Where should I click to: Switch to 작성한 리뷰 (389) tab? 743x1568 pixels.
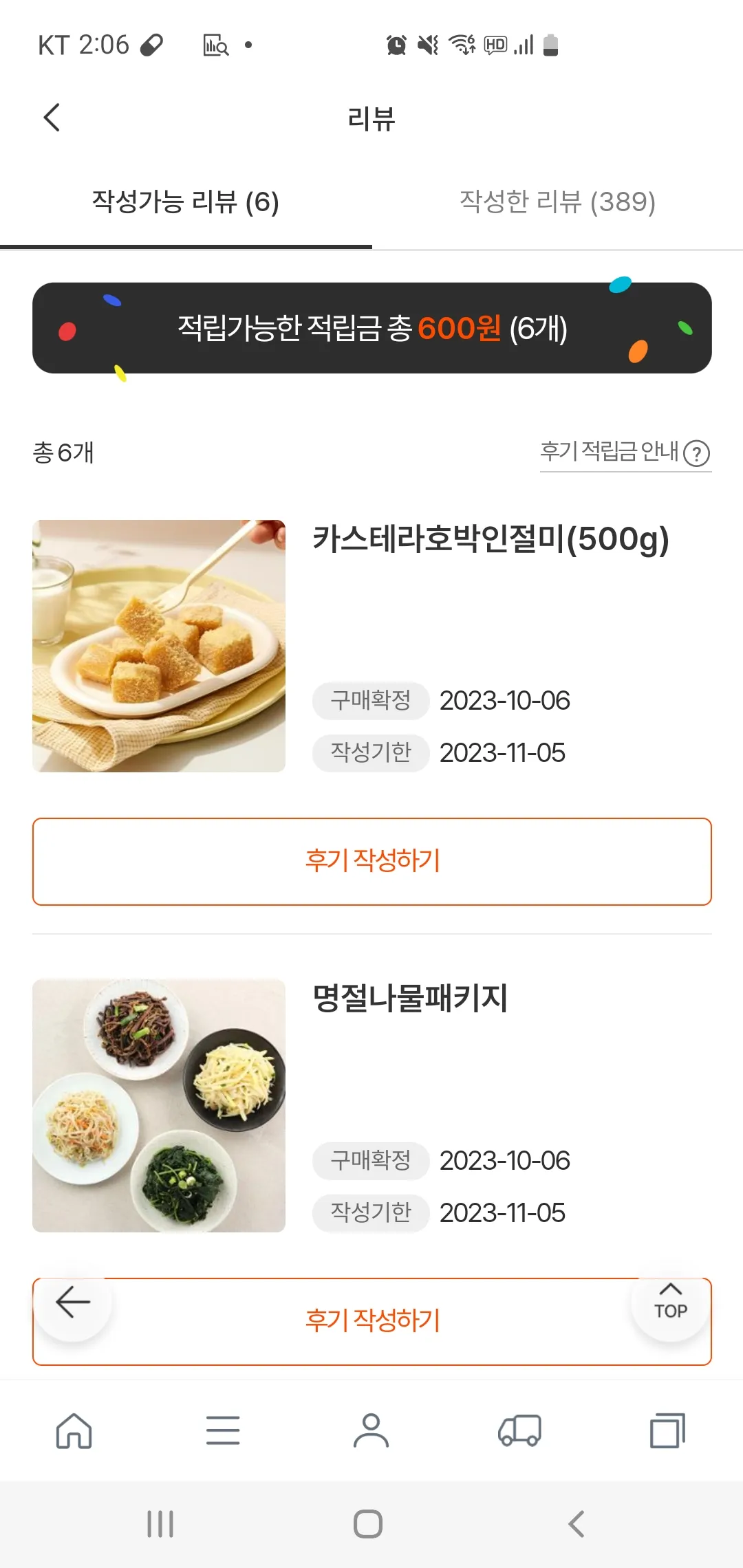coord(557,202)
